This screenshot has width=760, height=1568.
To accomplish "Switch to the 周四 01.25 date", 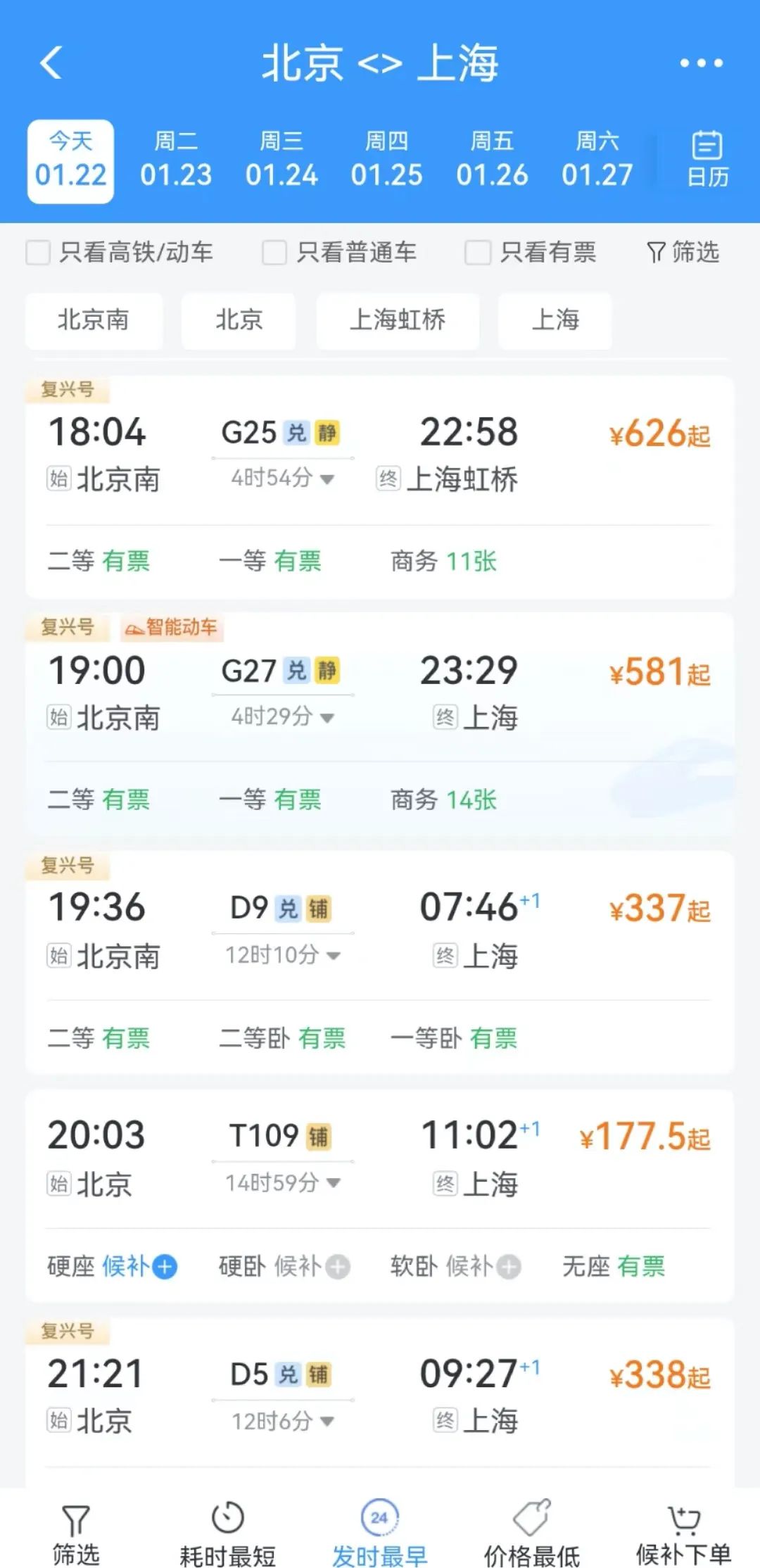I will tap(386, 161).
